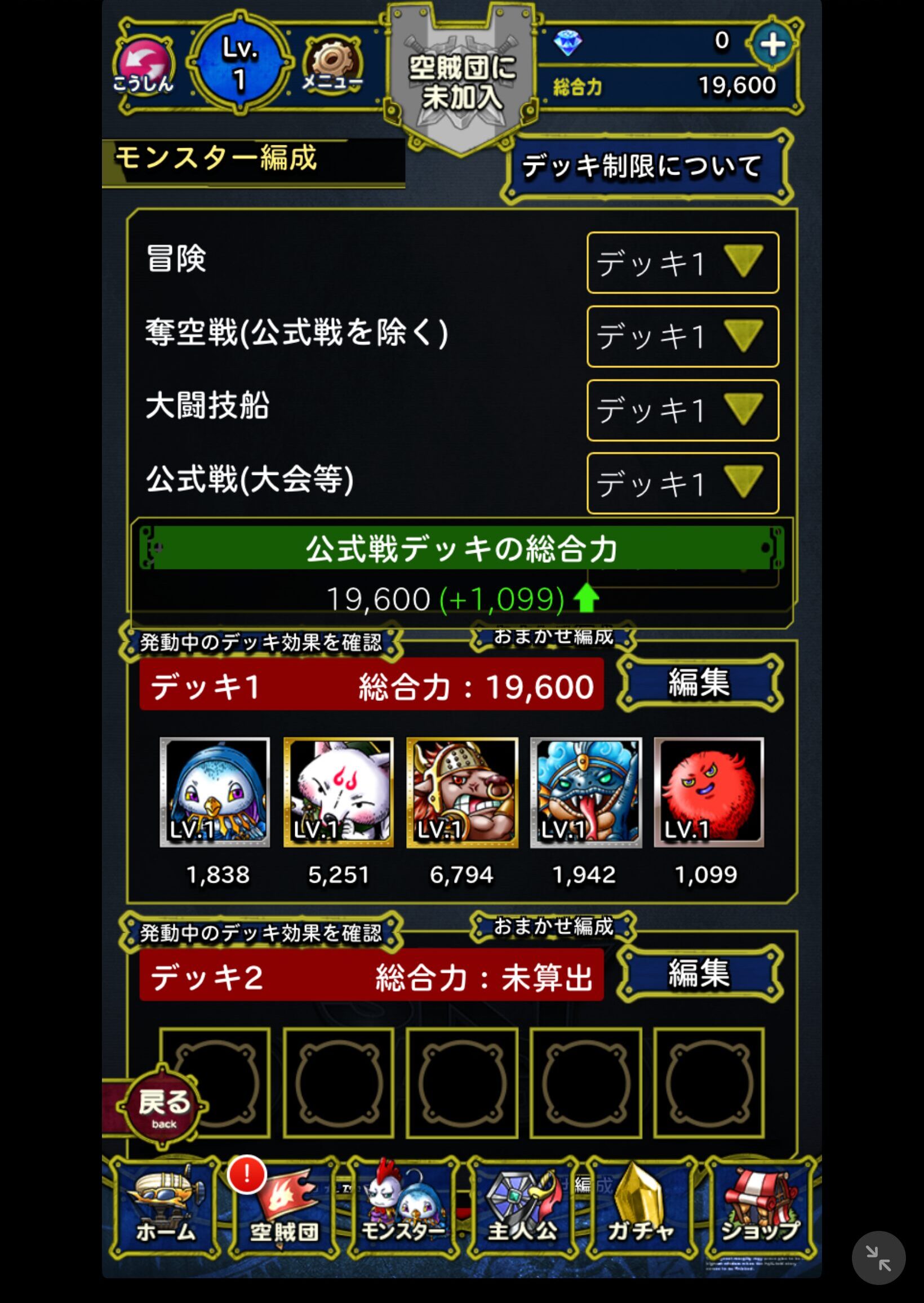Switch to the ショップ tab
The width and height of the screenshot is (924, 1303).
point(761,1207)
